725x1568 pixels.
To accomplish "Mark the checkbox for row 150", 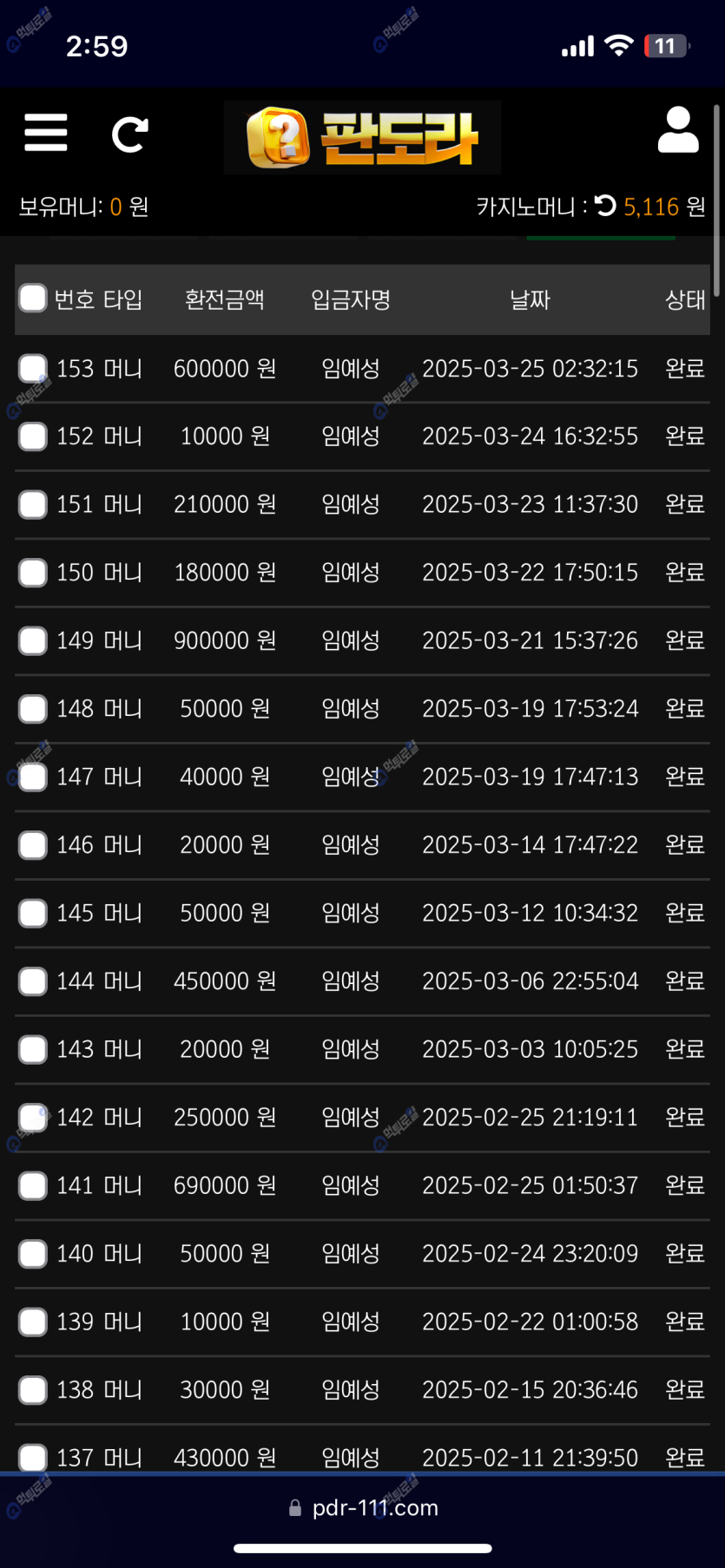I will 33,572.
